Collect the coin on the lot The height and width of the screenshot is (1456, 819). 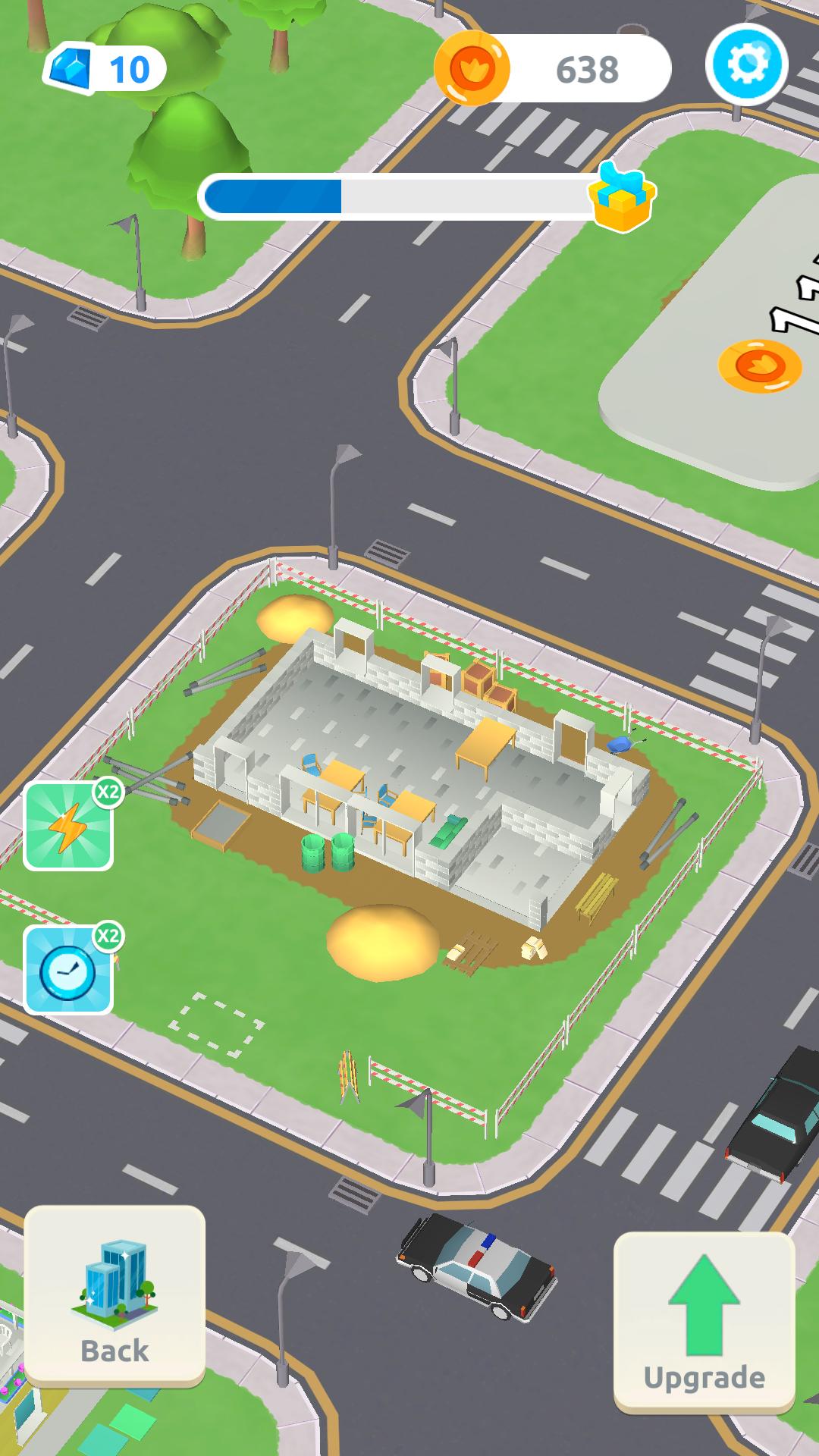[x=759, y=366]
